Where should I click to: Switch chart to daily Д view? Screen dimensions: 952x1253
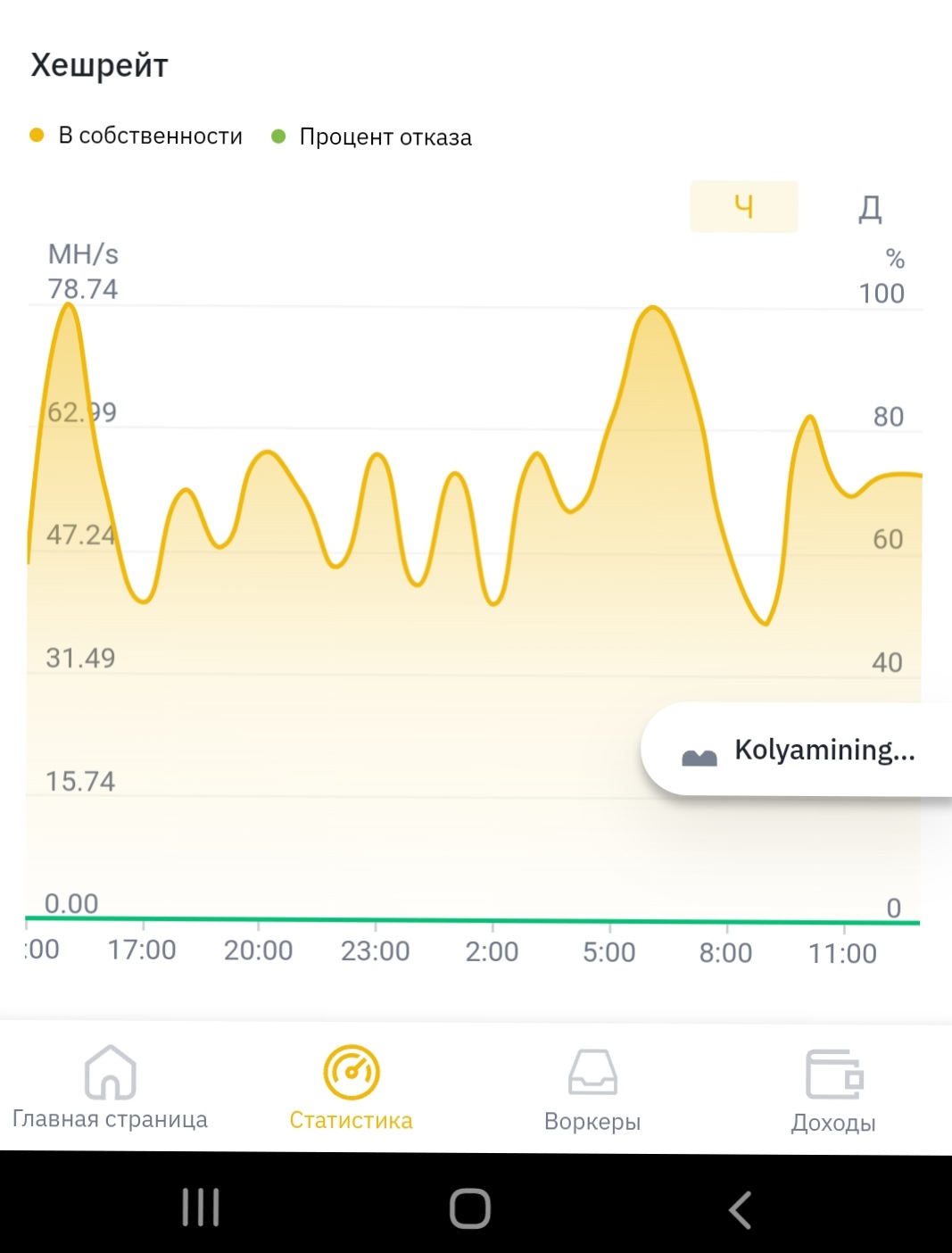pyautogui.click(x=870, y=208)
